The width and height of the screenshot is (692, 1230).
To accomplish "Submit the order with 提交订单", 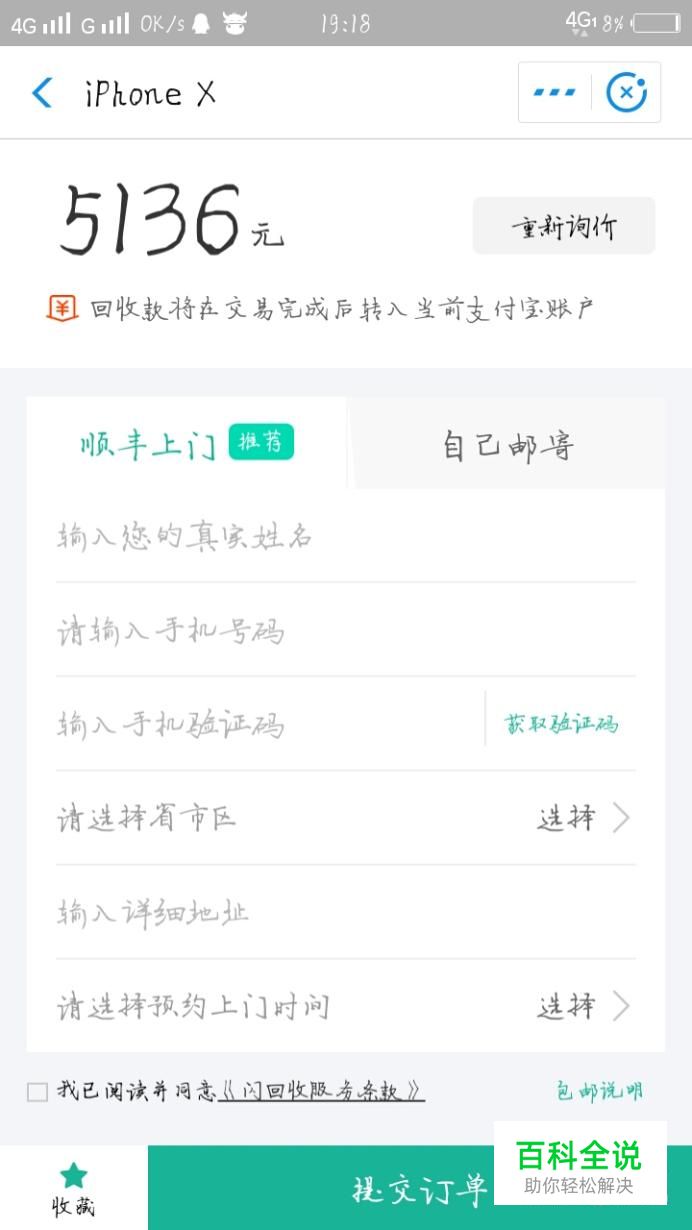I will click(x=420, y=1188).
